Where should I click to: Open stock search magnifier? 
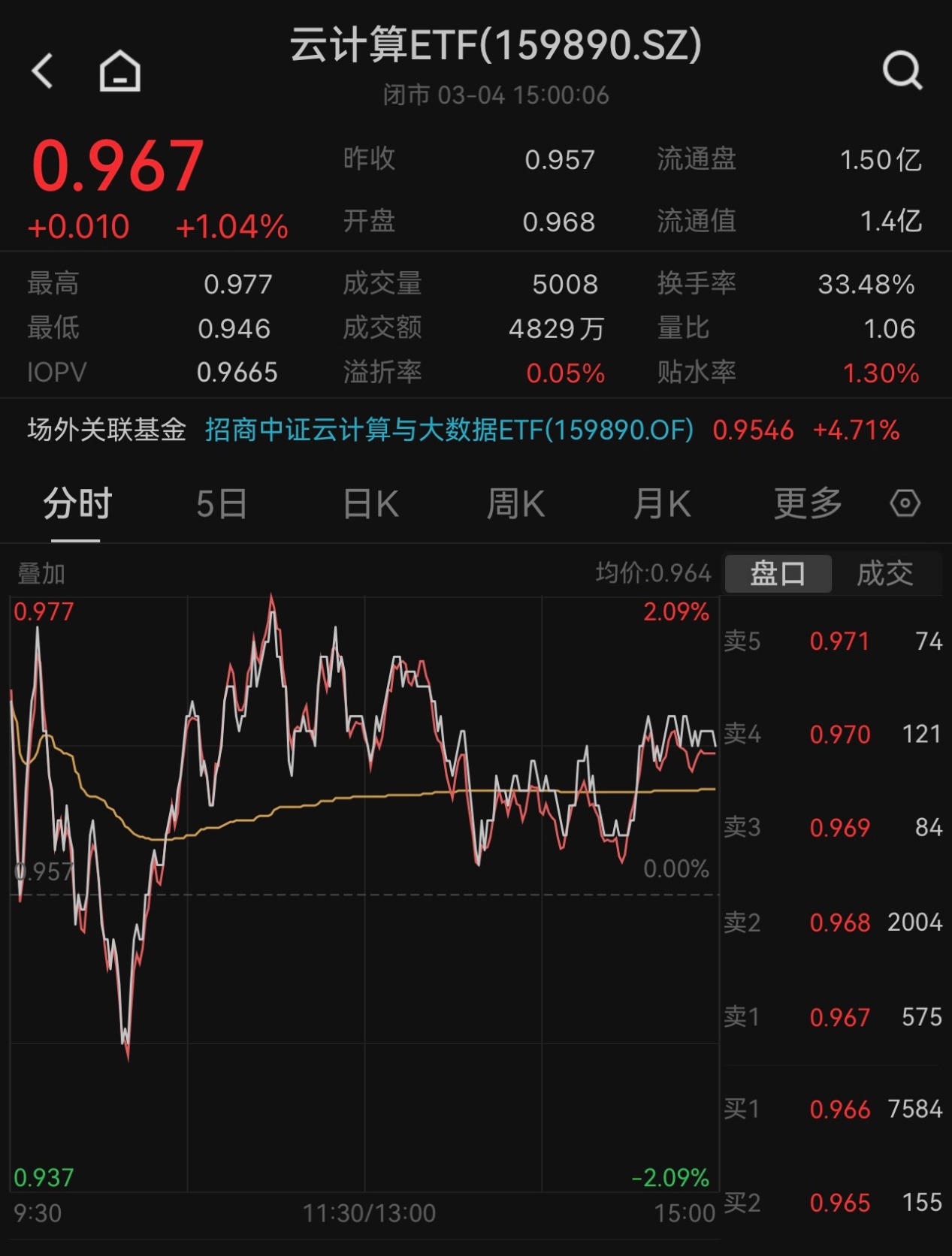(x=902, y=71)
